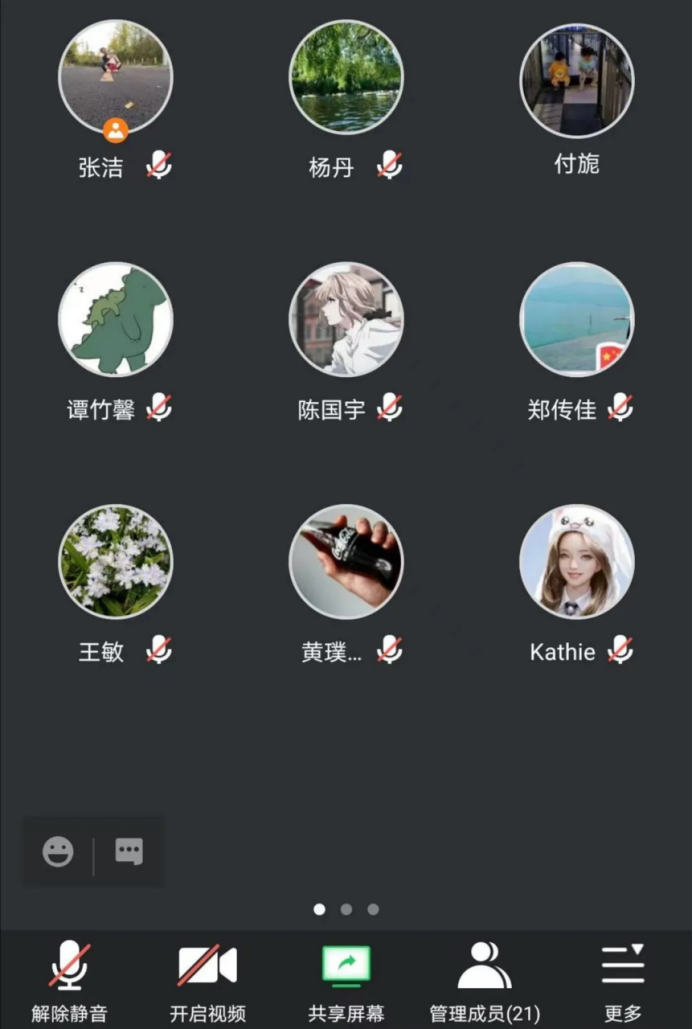Image resolution: width=693 pixels, height=1029 pixels.
Task: Select participant 谭竹馨's avatar
Action: click(115, 319)
